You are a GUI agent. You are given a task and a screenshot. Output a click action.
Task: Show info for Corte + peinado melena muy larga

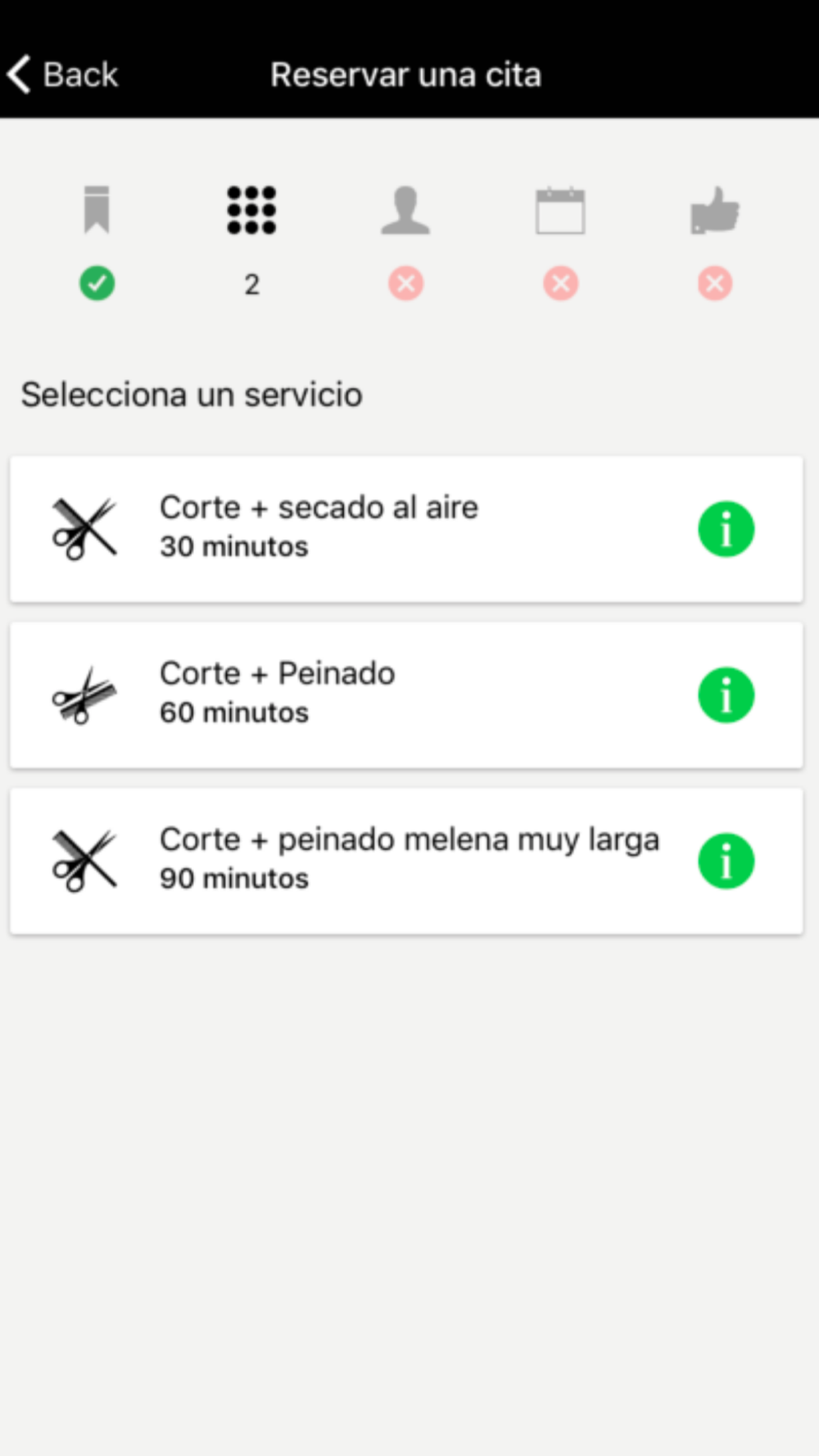click(x=726, y=861)
